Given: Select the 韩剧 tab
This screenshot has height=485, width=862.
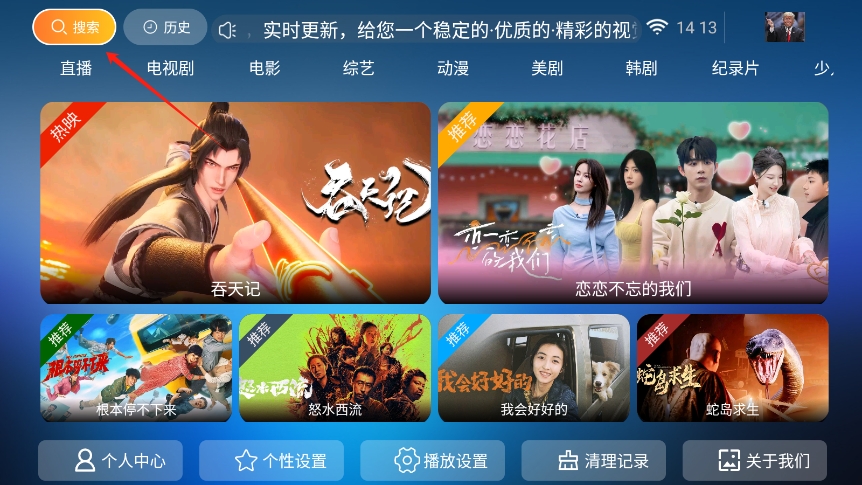Looking at the screenshot, I should [641, 69].
